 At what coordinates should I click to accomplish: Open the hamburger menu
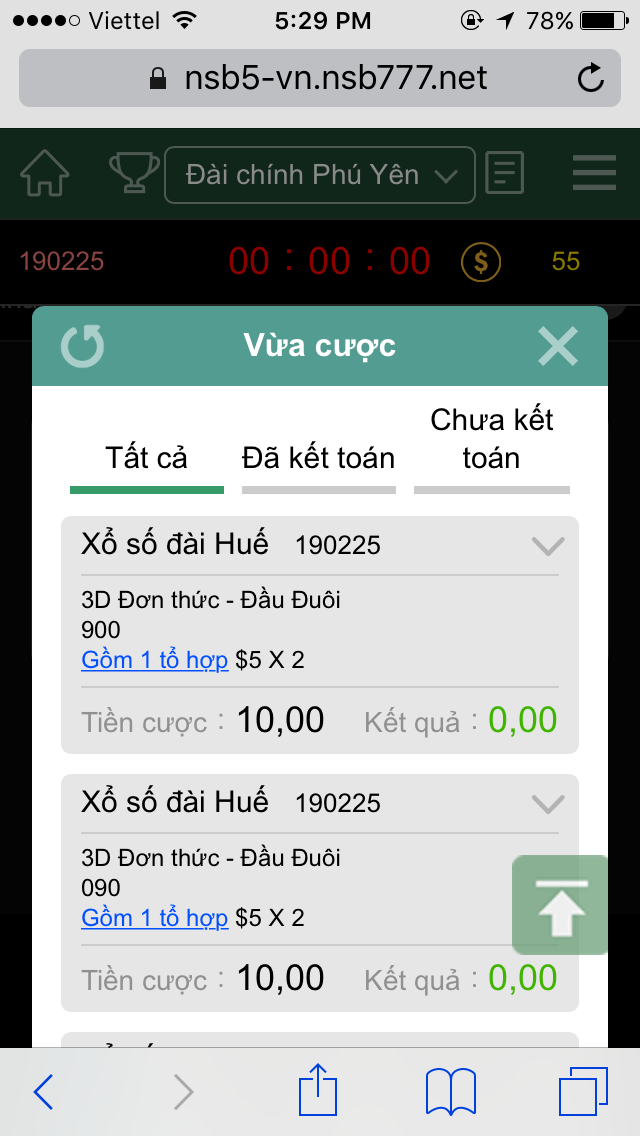pyautogui.click(x=594, y=174)
